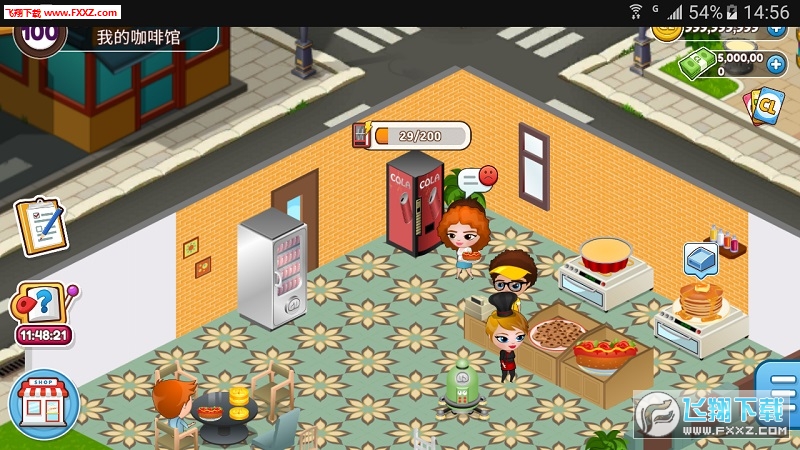Tap the silver refrigerator

click(x=272, y=268)
